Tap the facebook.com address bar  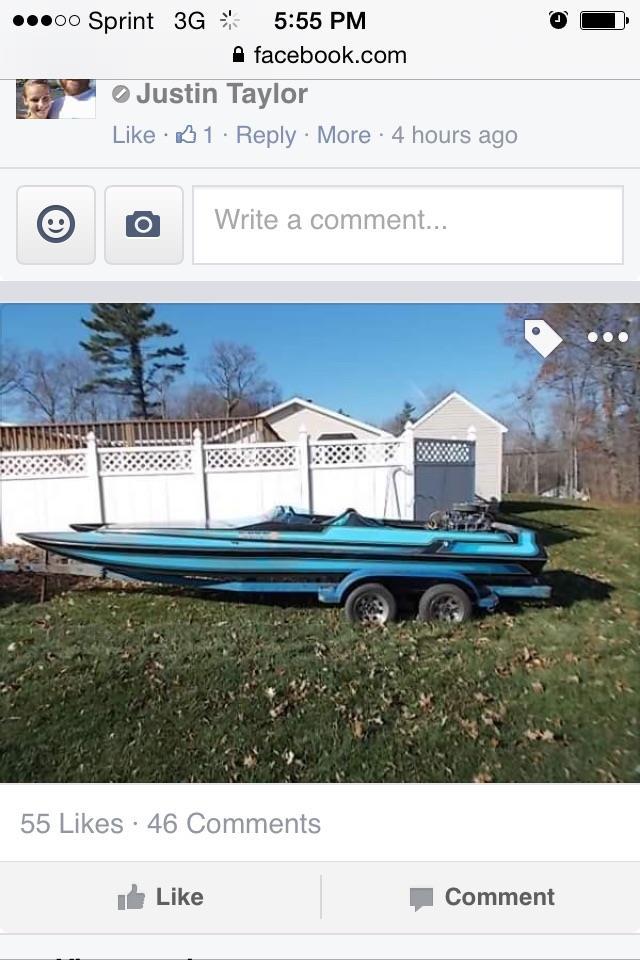point(320,54)
